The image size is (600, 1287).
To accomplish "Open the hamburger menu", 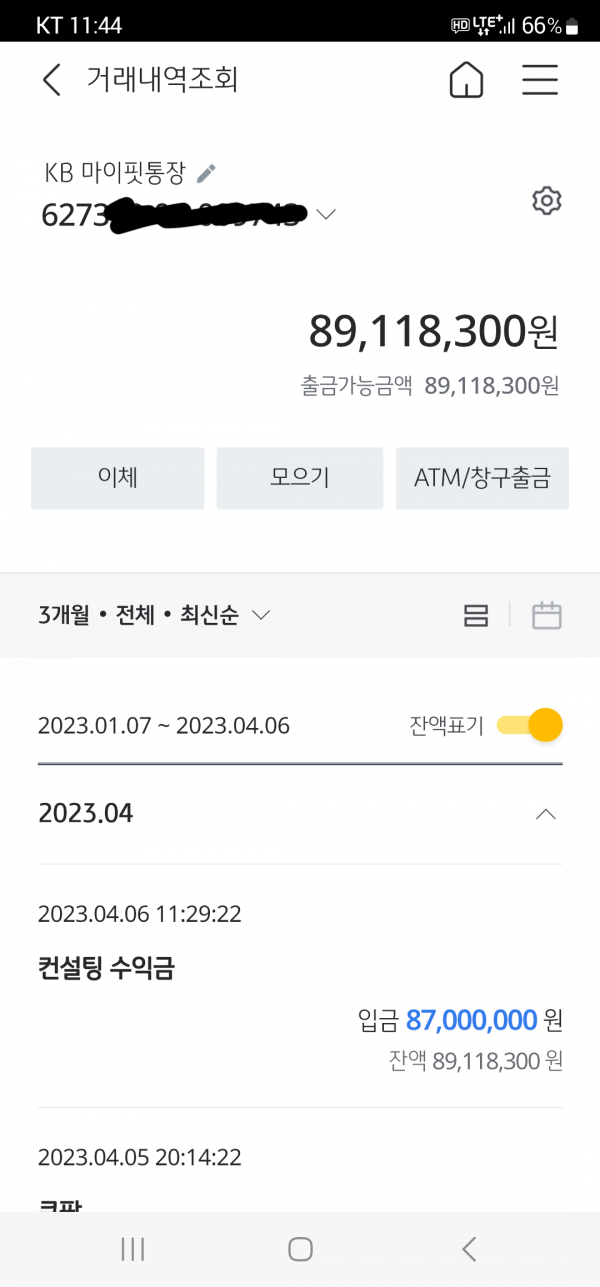I will click(x=540, y=80).
